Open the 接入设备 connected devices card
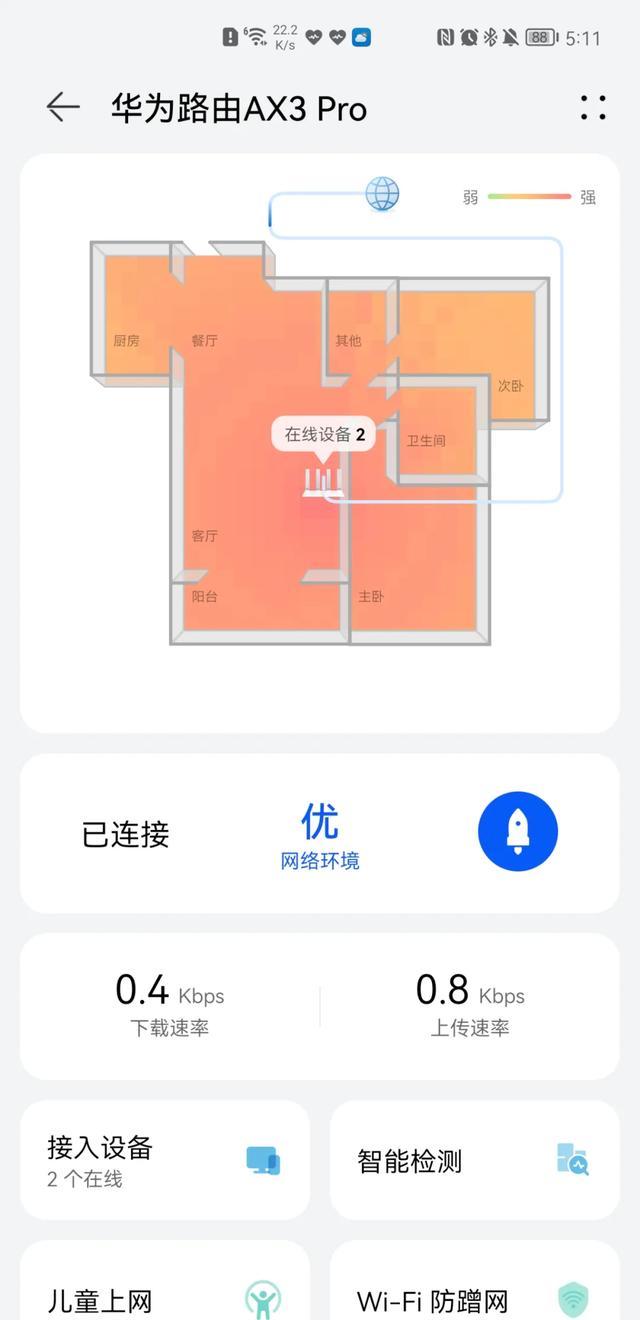640x1320 pixels. [x=165, y=1160]
